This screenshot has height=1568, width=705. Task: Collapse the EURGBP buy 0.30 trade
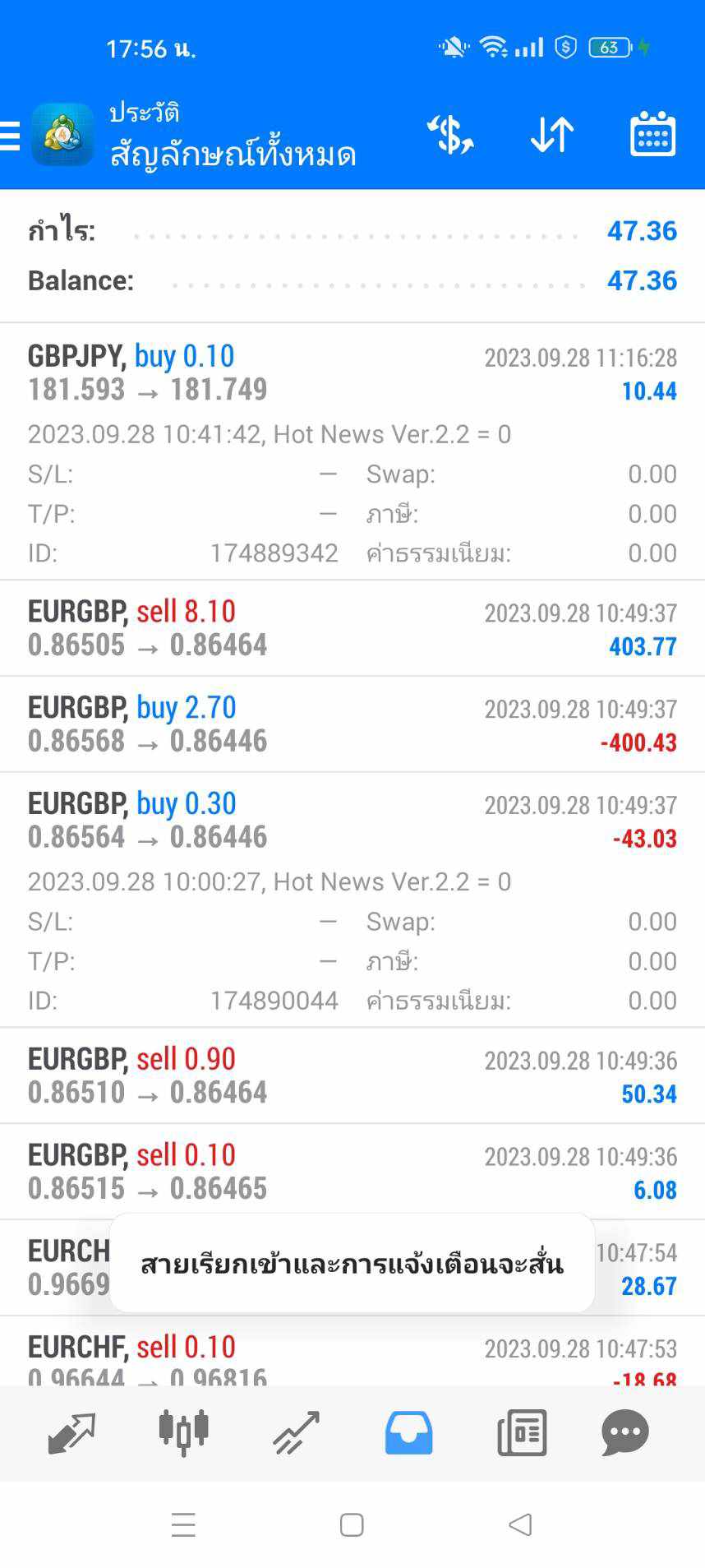click(352, 900)
